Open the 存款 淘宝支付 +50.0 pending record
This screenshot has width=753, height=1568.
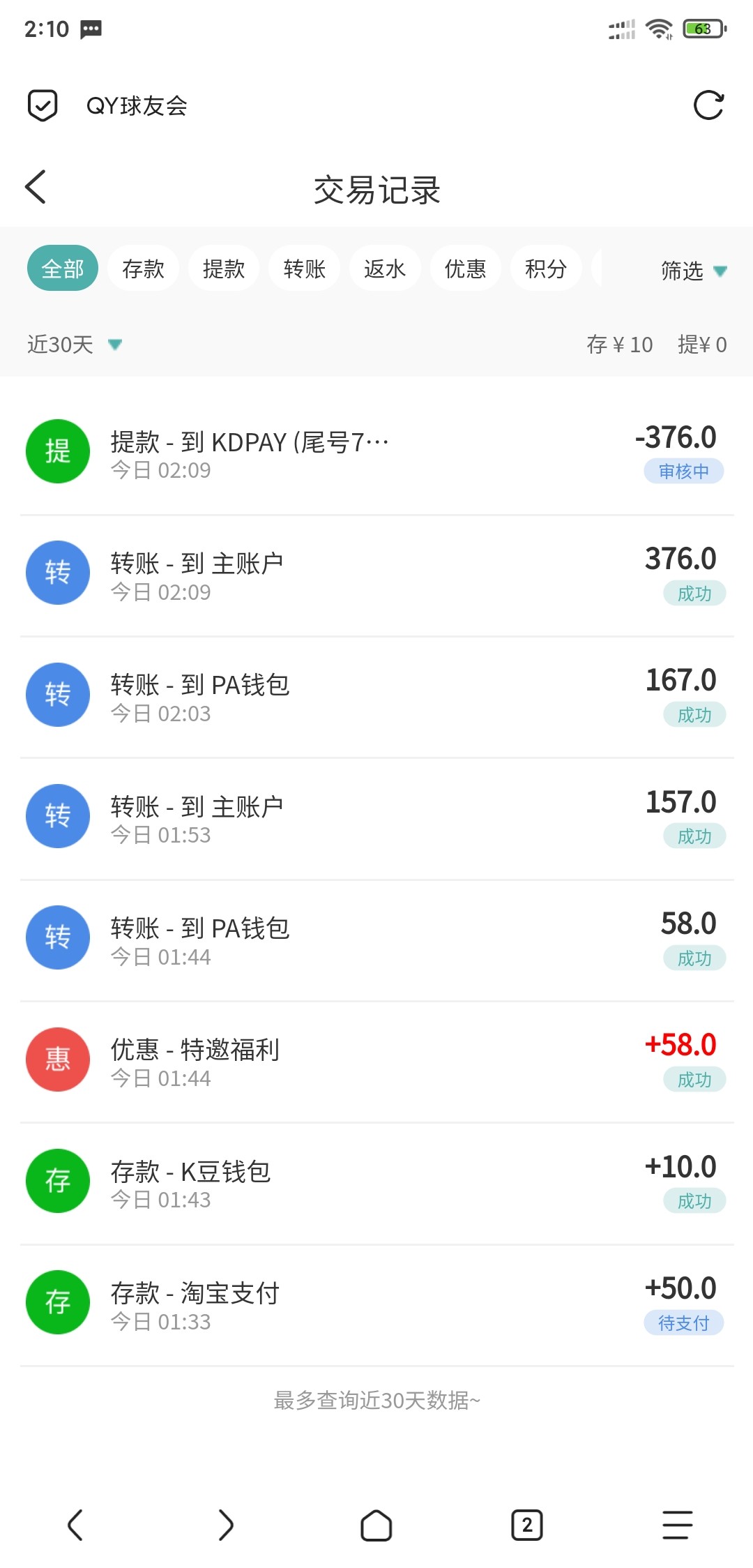pyautogui.click(x=376, y=1304)
